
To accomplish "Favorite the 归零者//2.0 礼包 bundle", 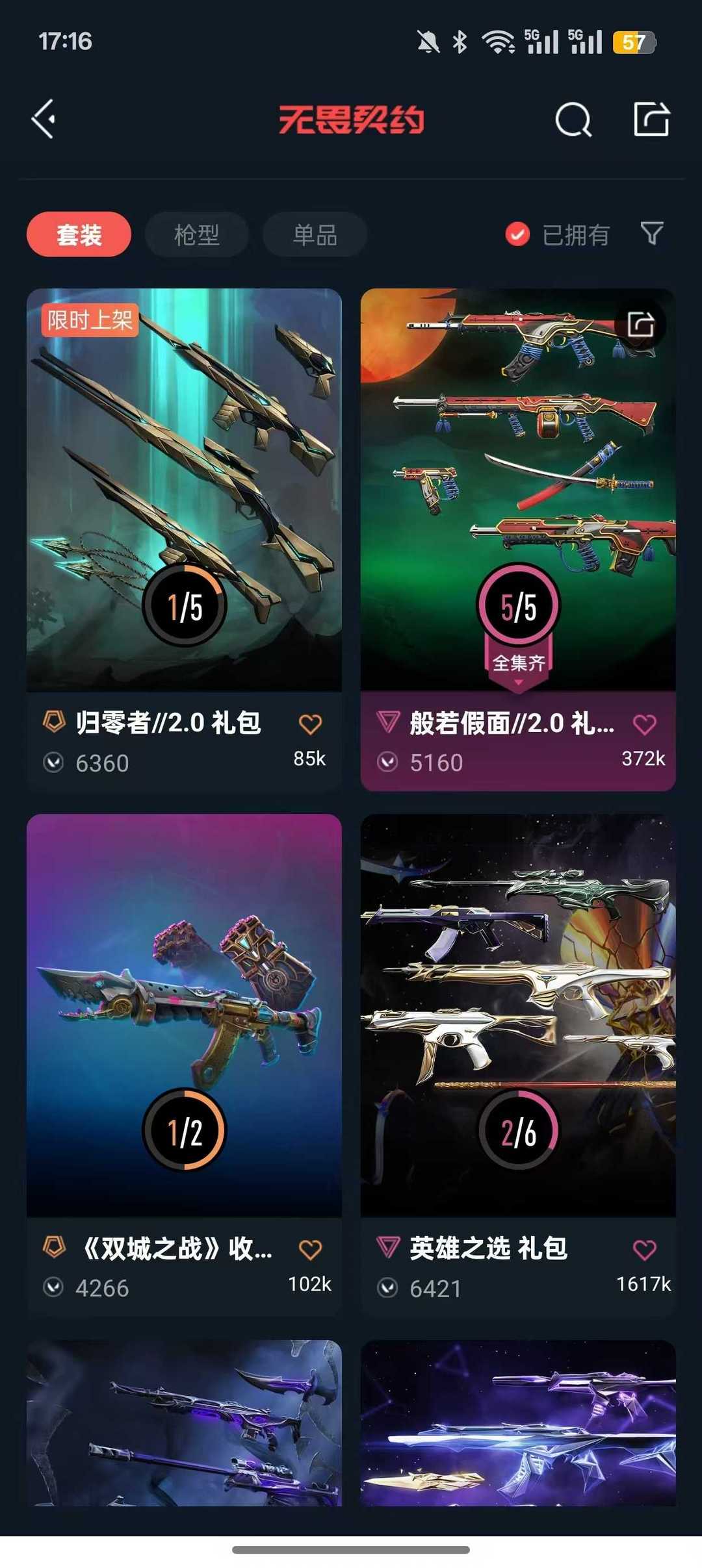I will point(311,723).
